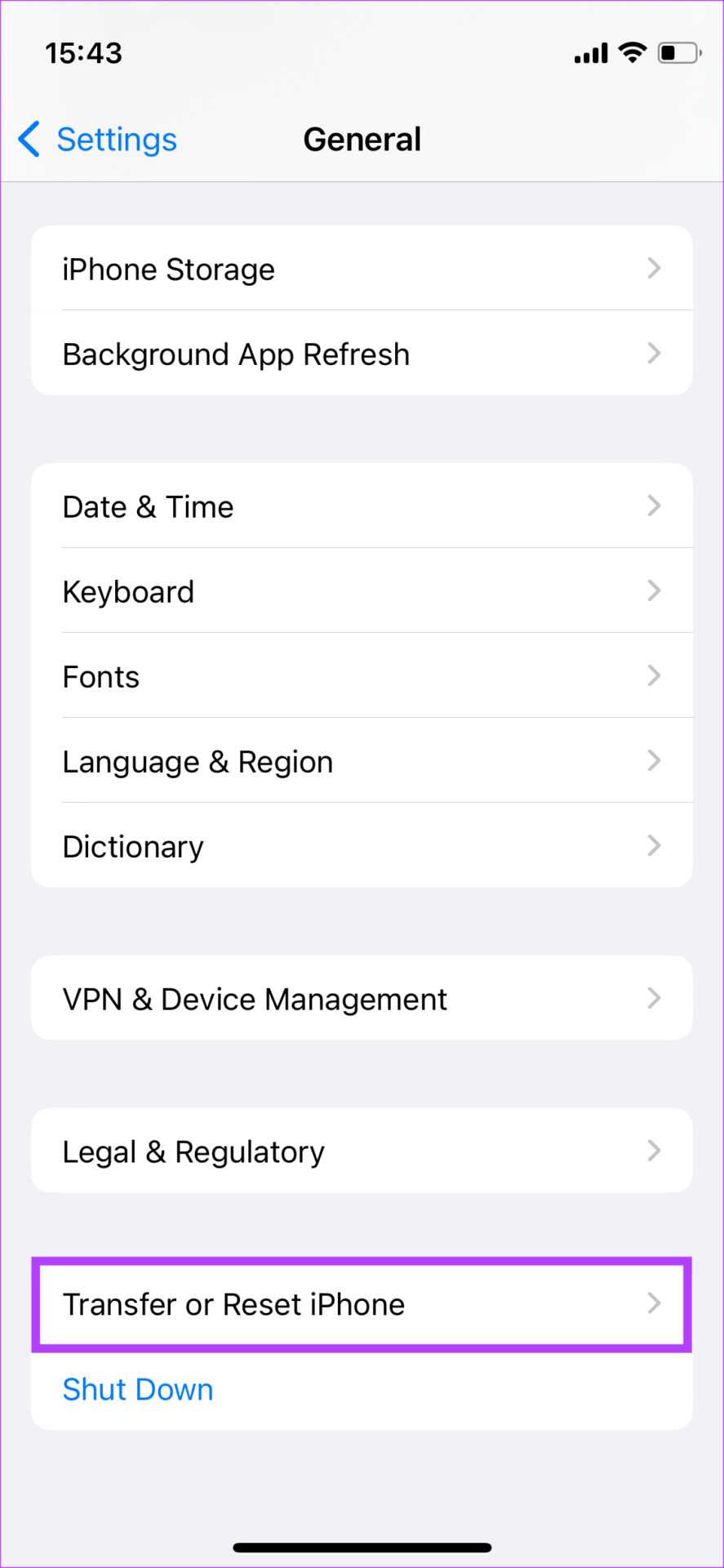Go back to Settings
This screenshot has width=724, height=1568.
point(98,140)
